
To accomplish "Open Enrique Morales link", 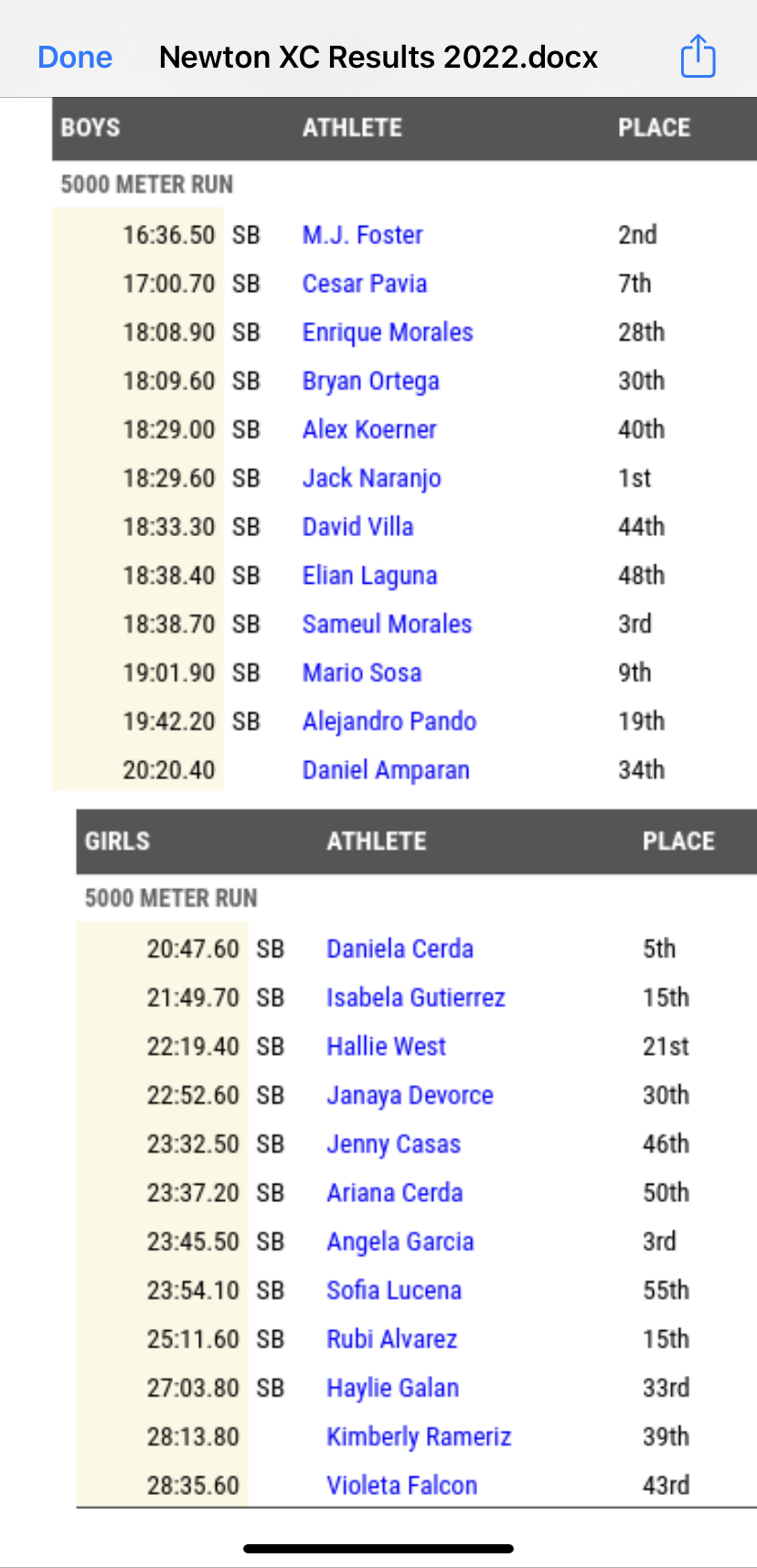I will (x=388, y=332).
